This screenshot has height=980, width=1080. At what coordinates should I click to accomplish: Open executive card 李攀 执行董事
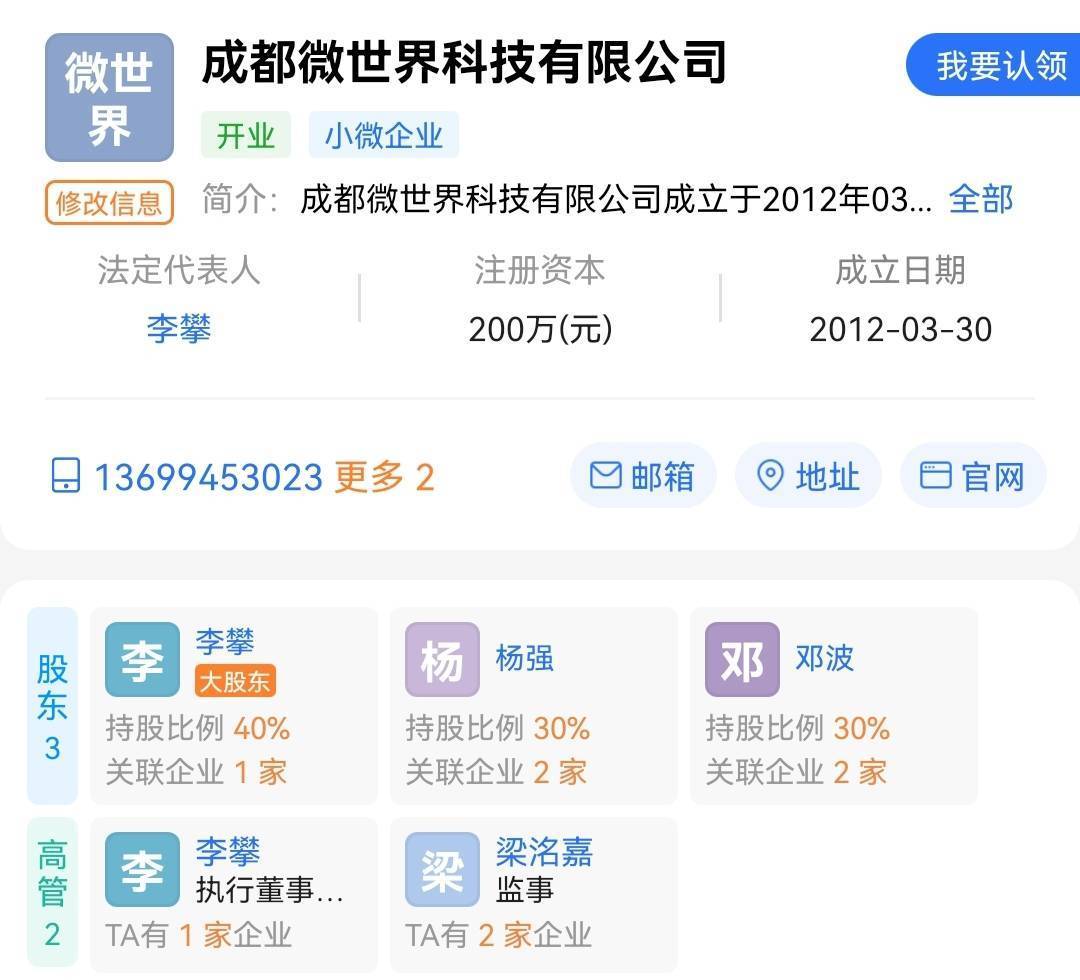233,893
